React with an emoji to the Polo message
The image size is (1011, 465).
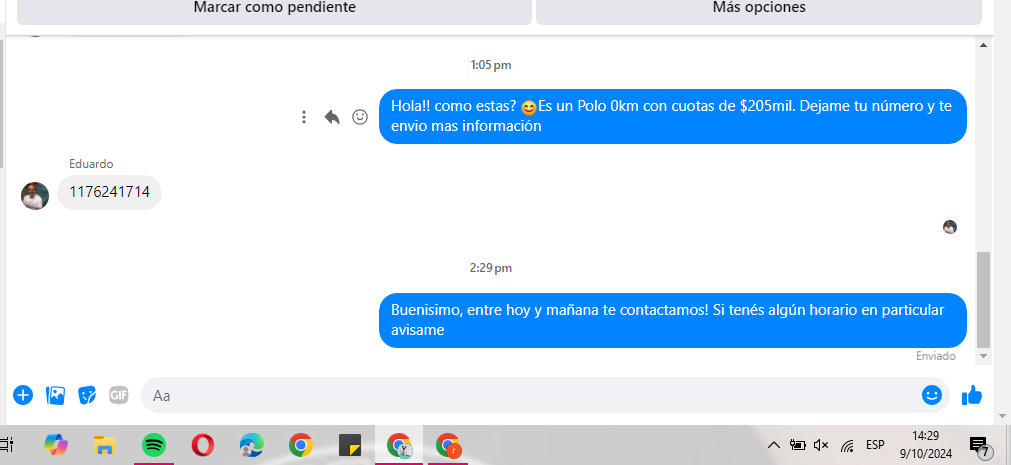pos(360,117)
